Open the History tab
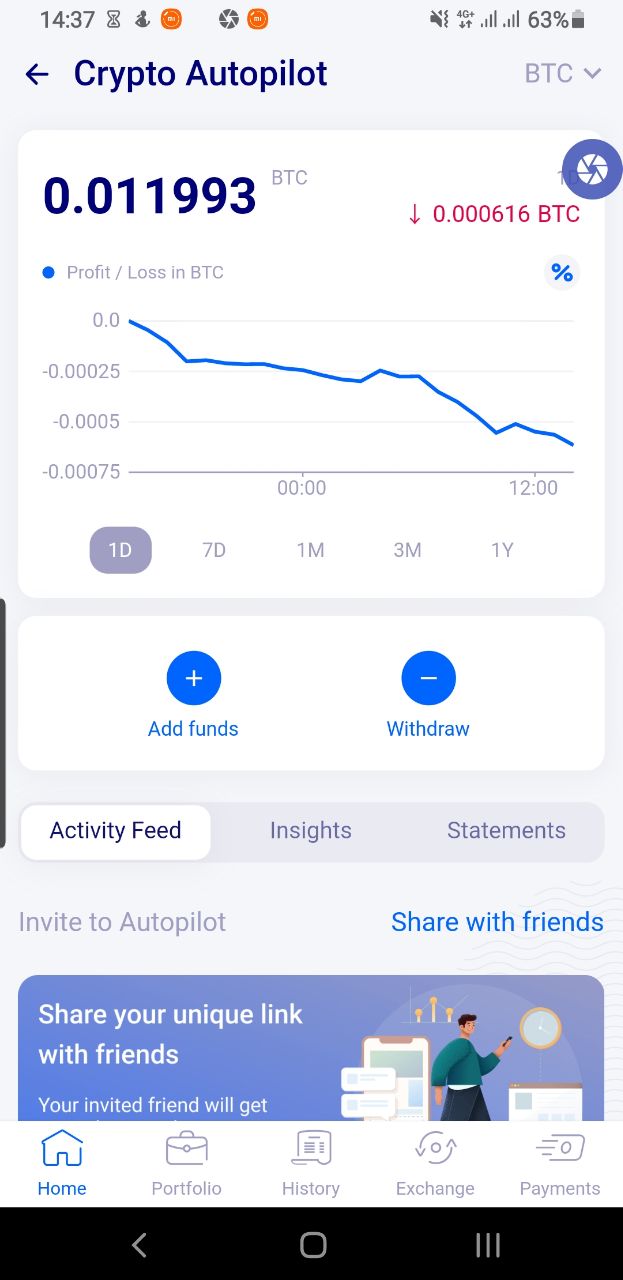 click(x=310, y=1163)
